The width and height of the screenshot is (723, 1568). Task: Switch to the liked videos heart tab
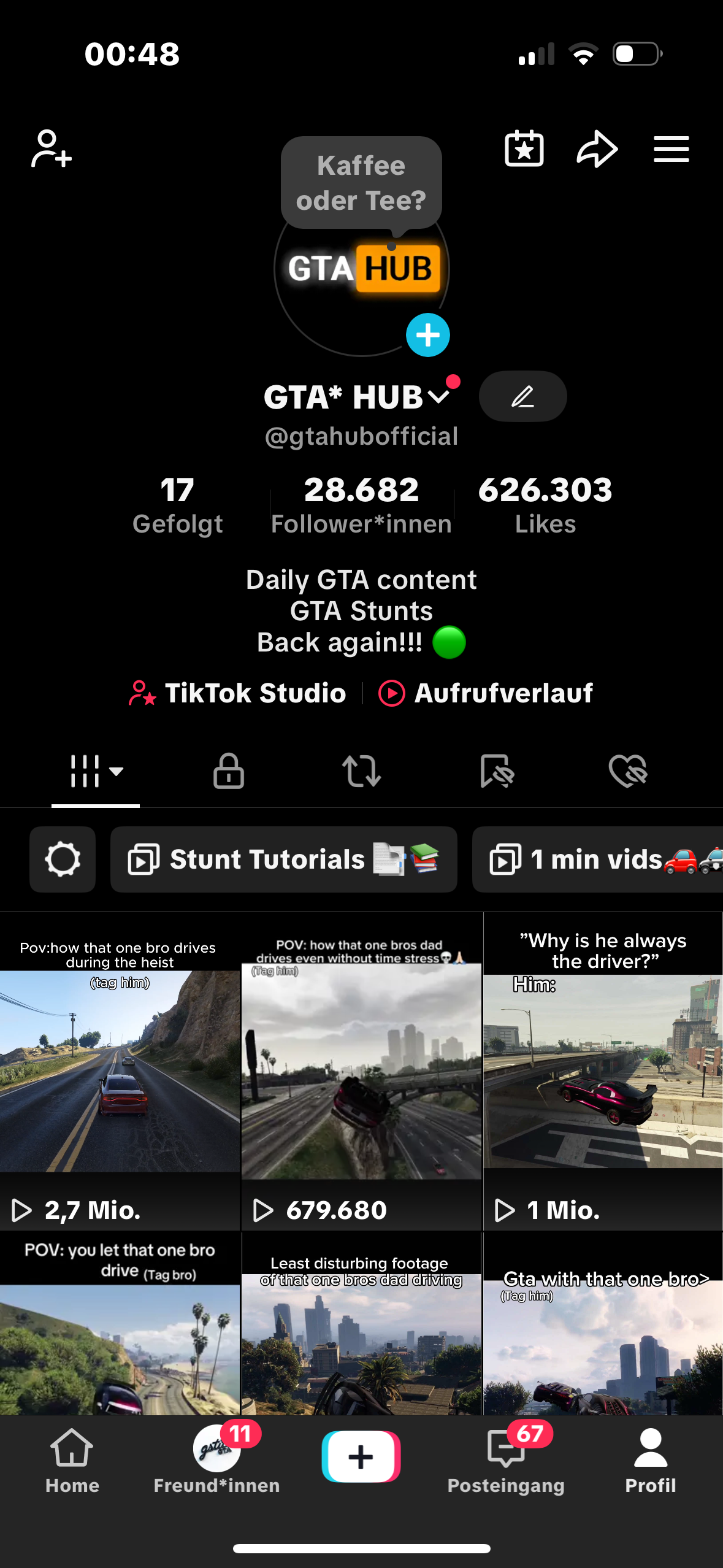click(x=628, y=771)
